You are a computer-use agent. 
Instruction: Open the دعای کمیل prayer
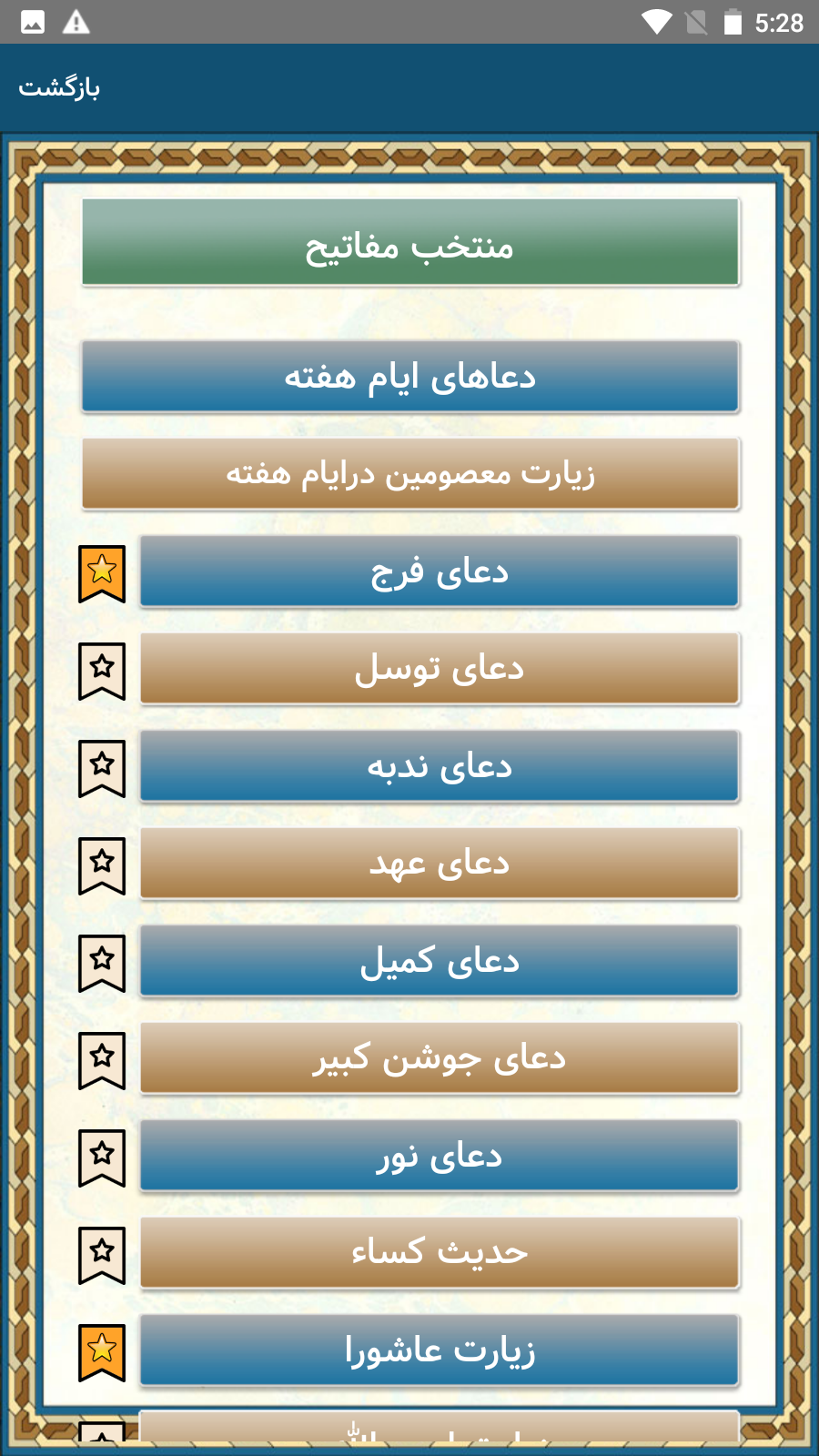(x=440, y=961)
